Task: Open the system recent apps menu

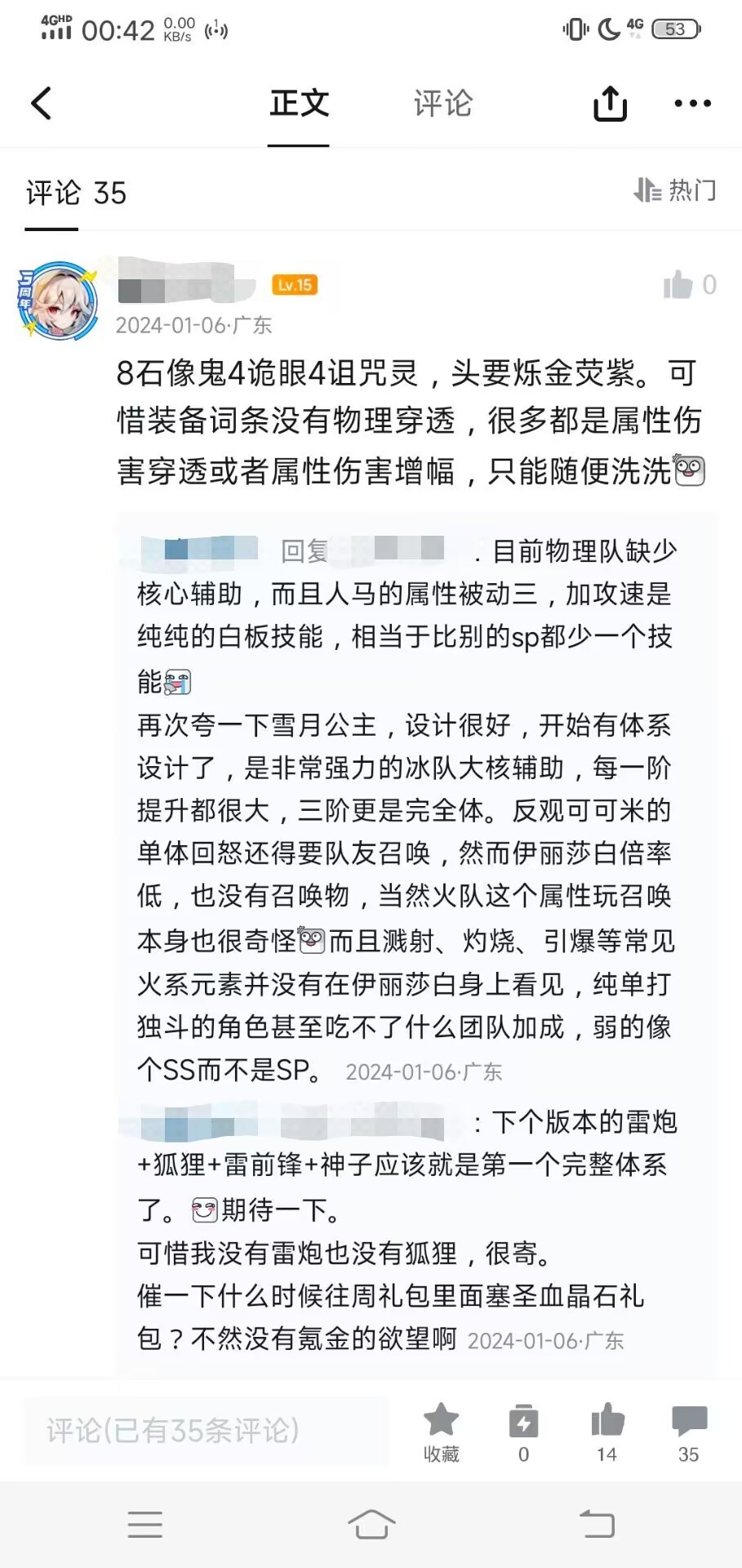Action: pyautogui.click(x=144, y=1524)
